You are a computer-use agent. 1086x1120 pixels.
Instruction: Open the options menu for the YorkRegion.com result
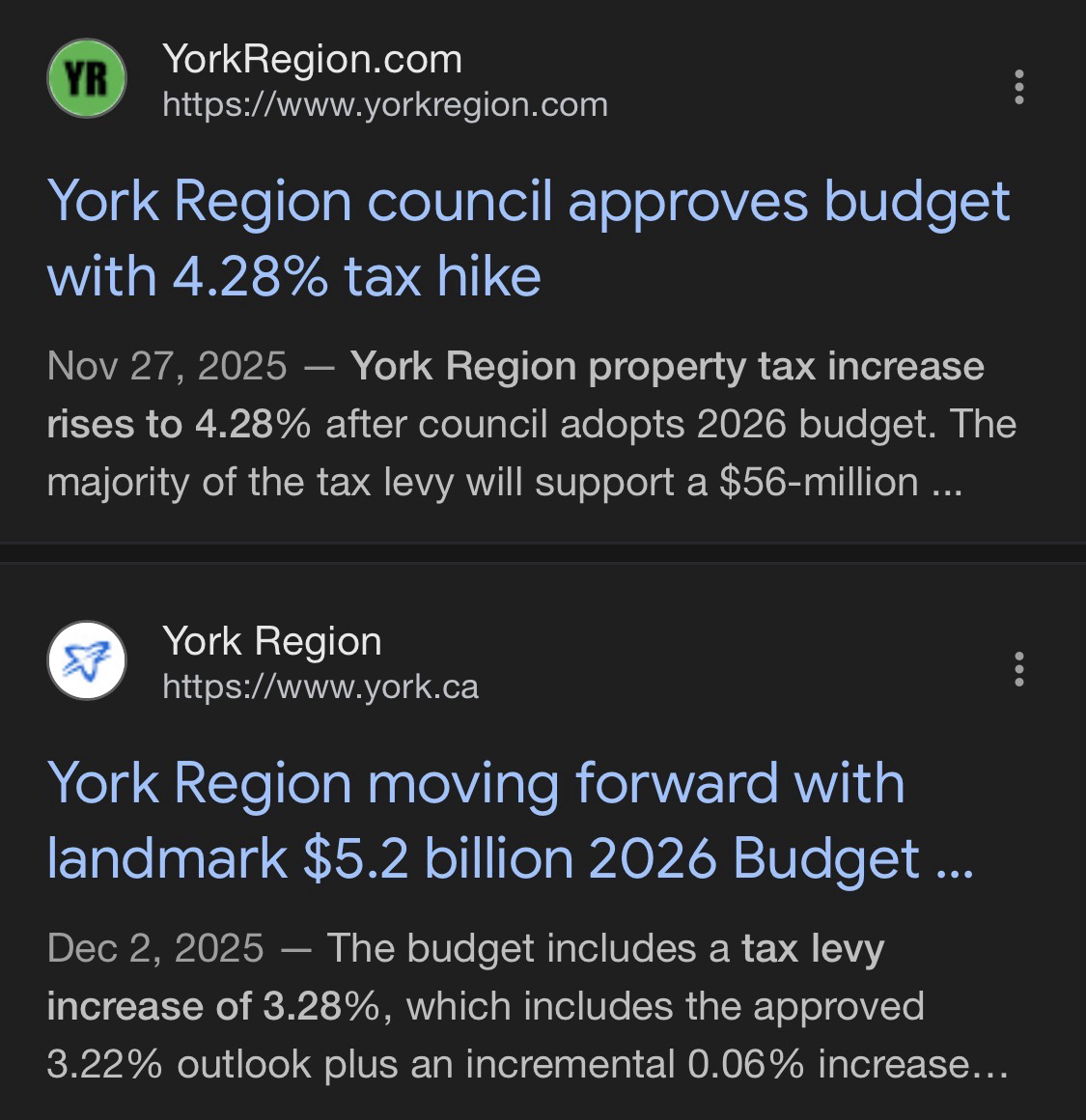point(1018,87)
